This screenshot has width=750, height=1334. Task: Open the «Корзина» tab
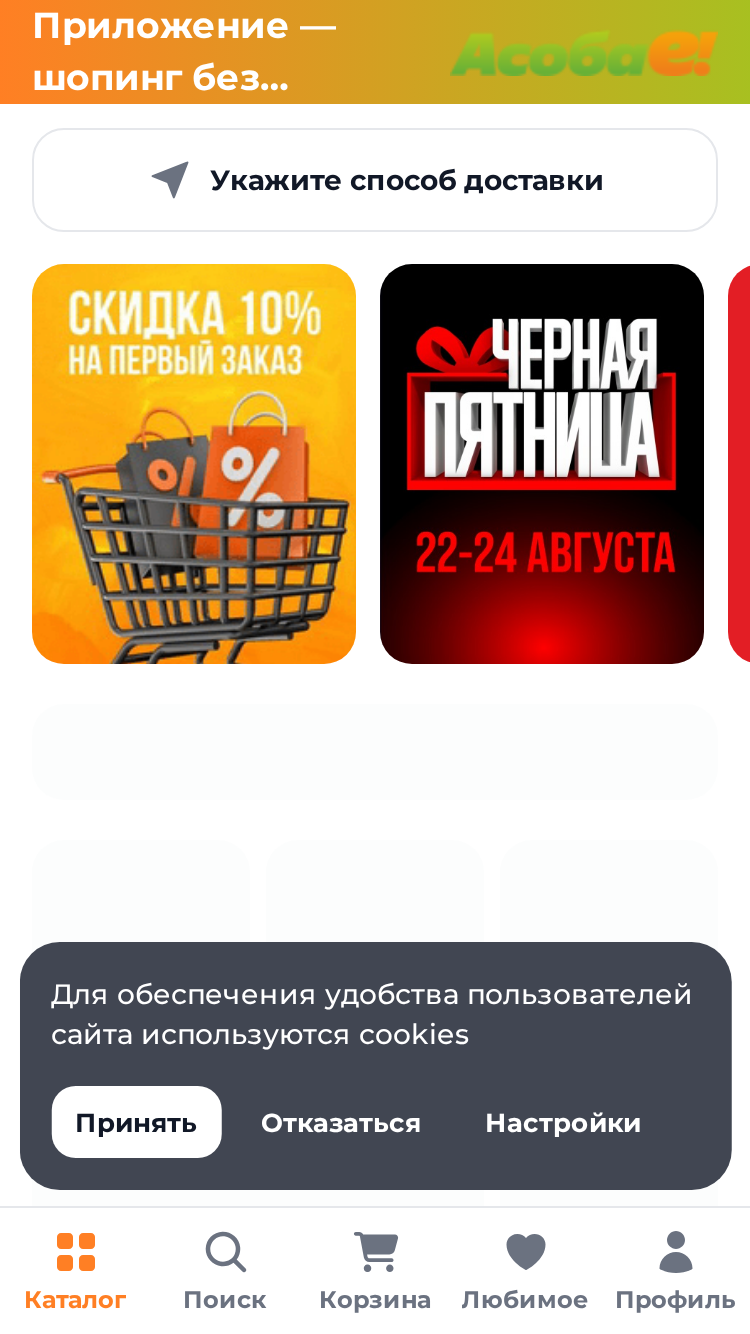(375, 1271)
